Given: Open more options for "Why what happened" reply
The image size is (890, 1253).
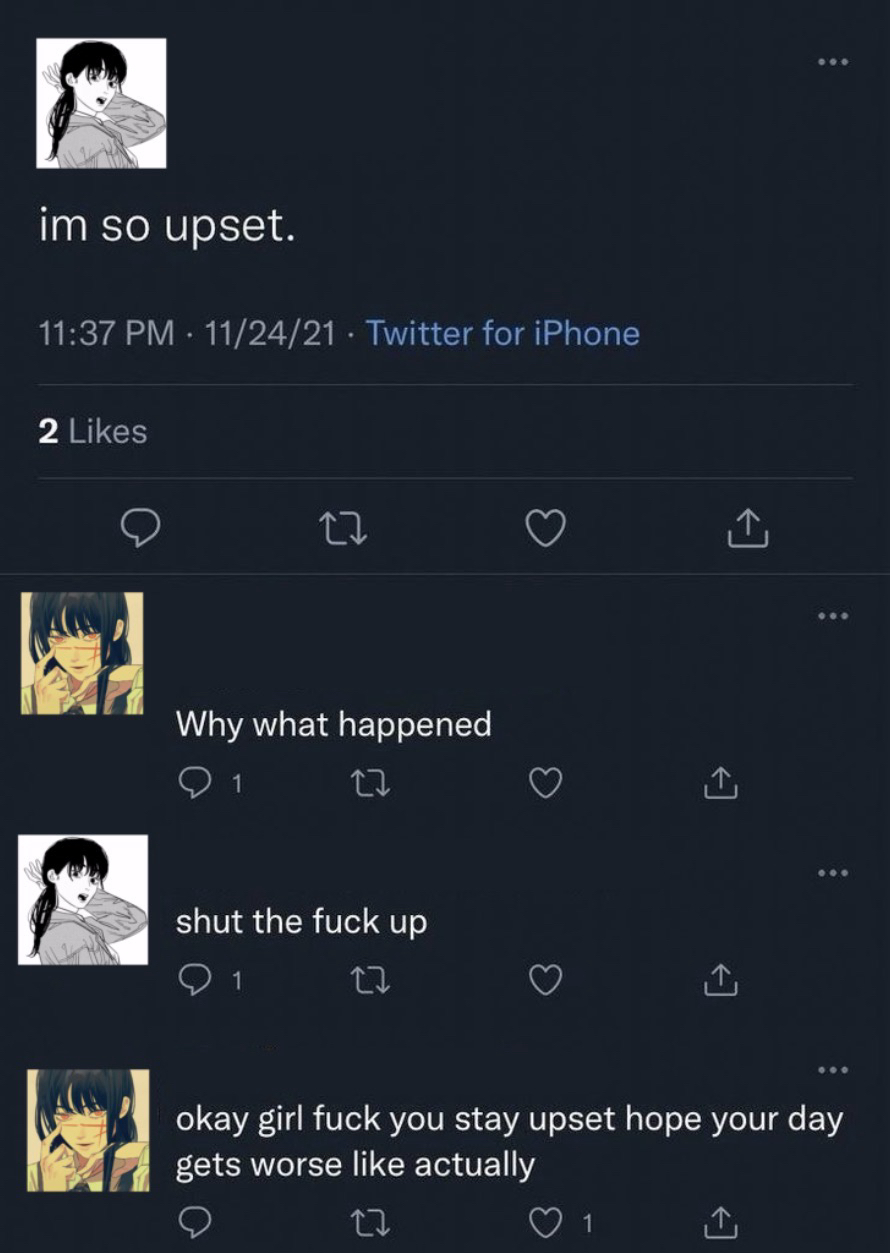Looking at the screenshot, I should click(831, 616).
